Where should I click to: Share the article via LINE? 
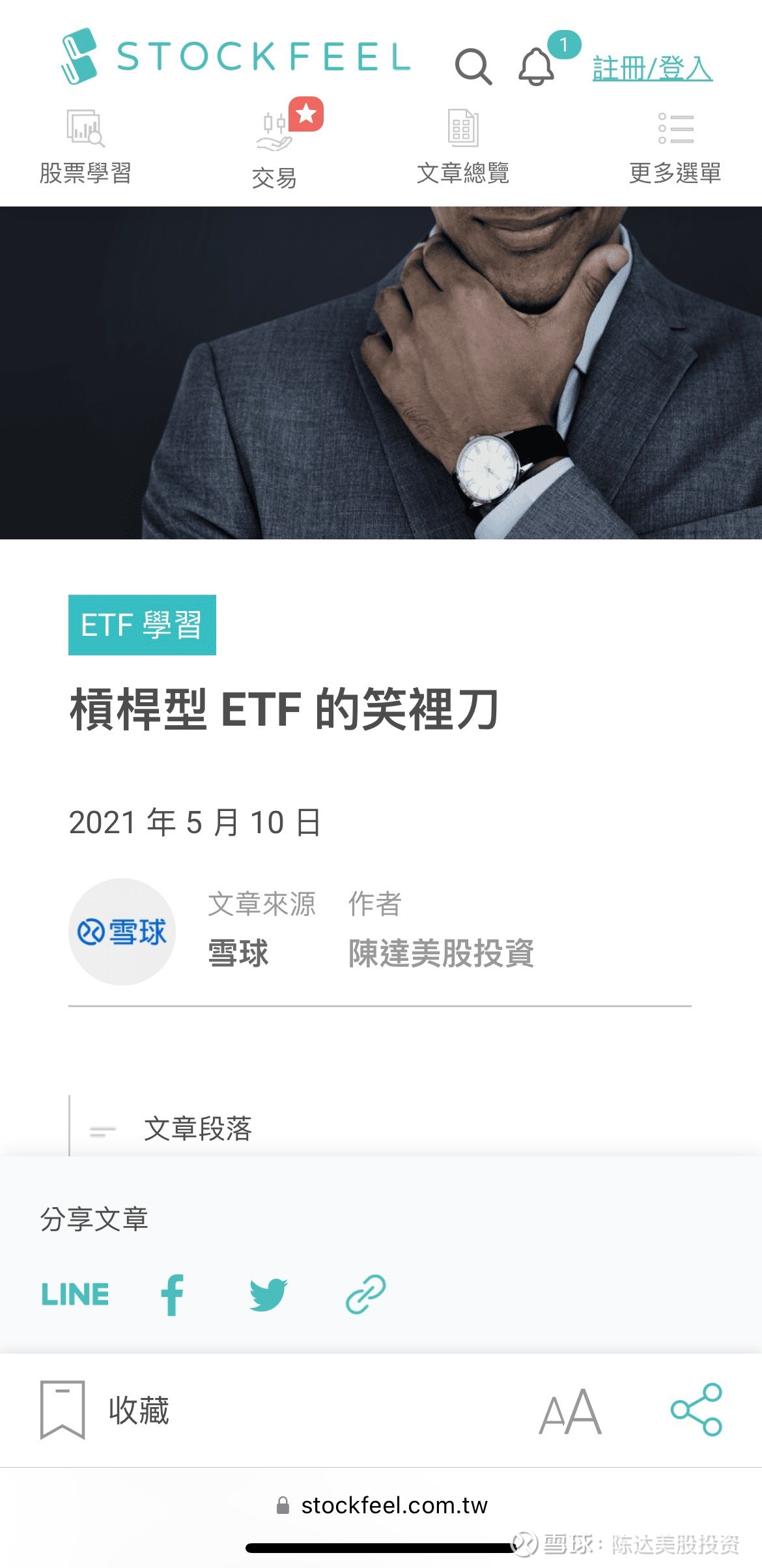point(75,1294)
